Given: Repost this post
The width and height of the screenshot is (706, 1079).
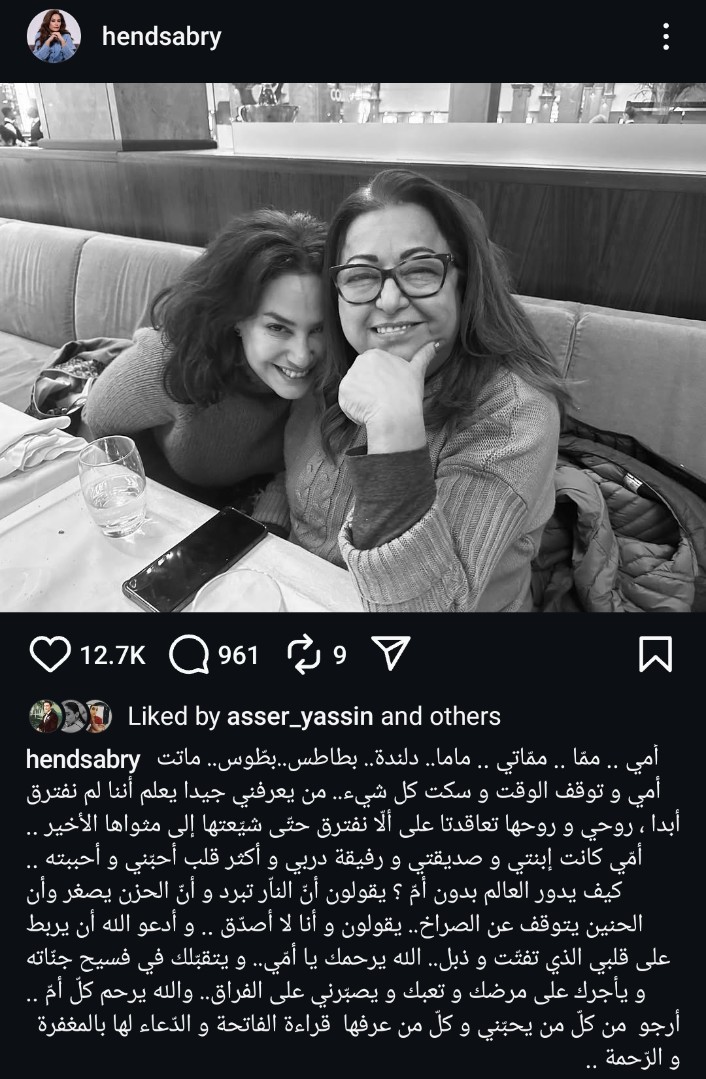Looking at the screenshot, I should pos(302,655).
